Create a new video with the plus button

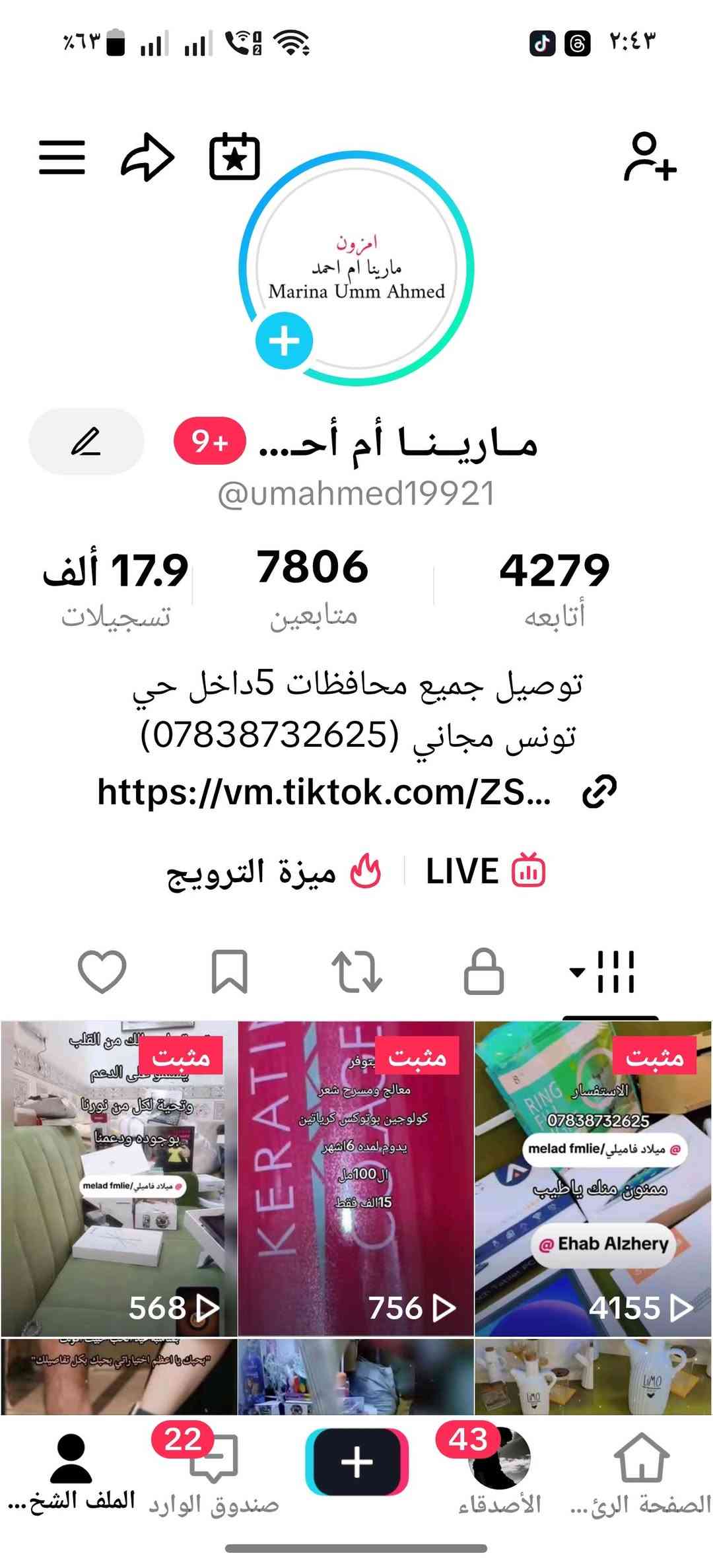pyautogui.click(x=356, y=1461)
